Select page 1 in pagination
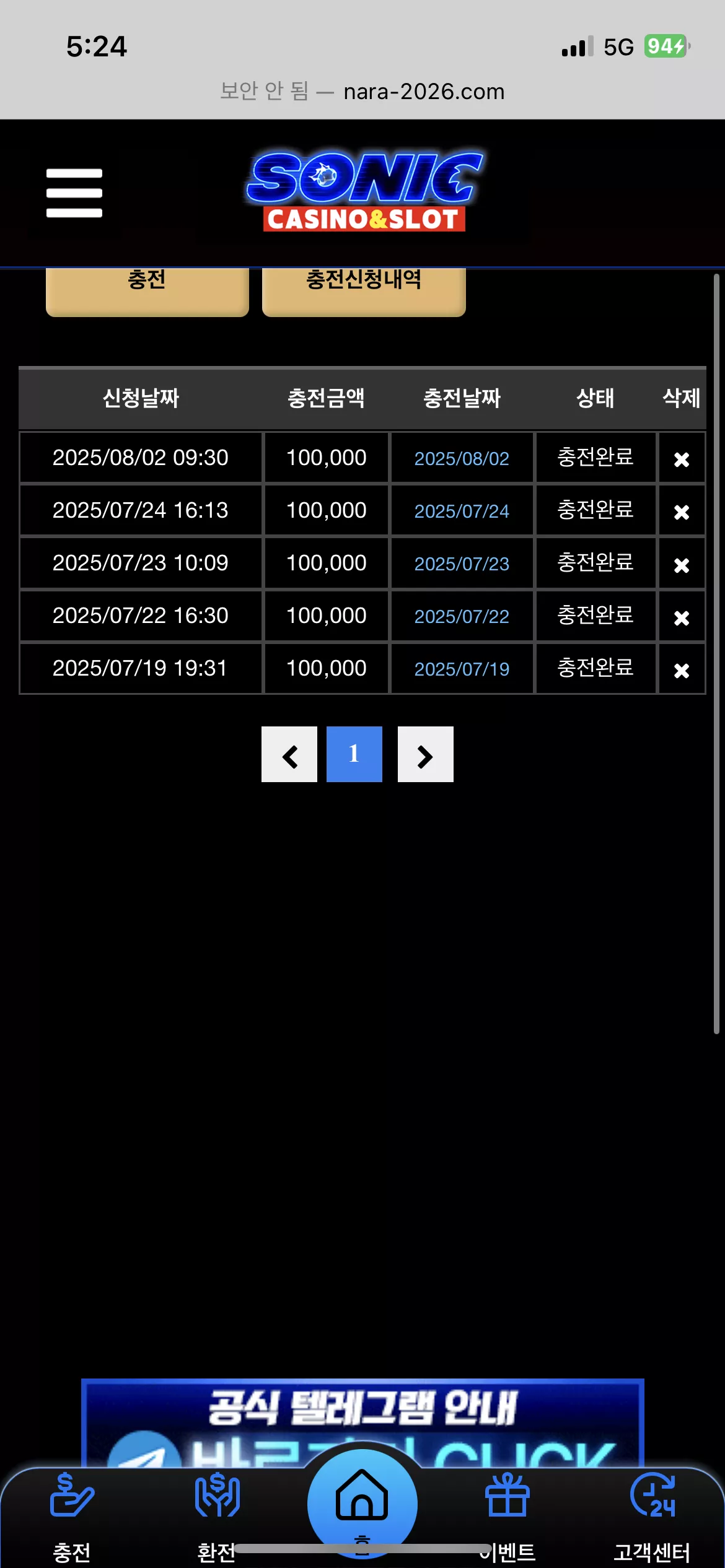 354,754
